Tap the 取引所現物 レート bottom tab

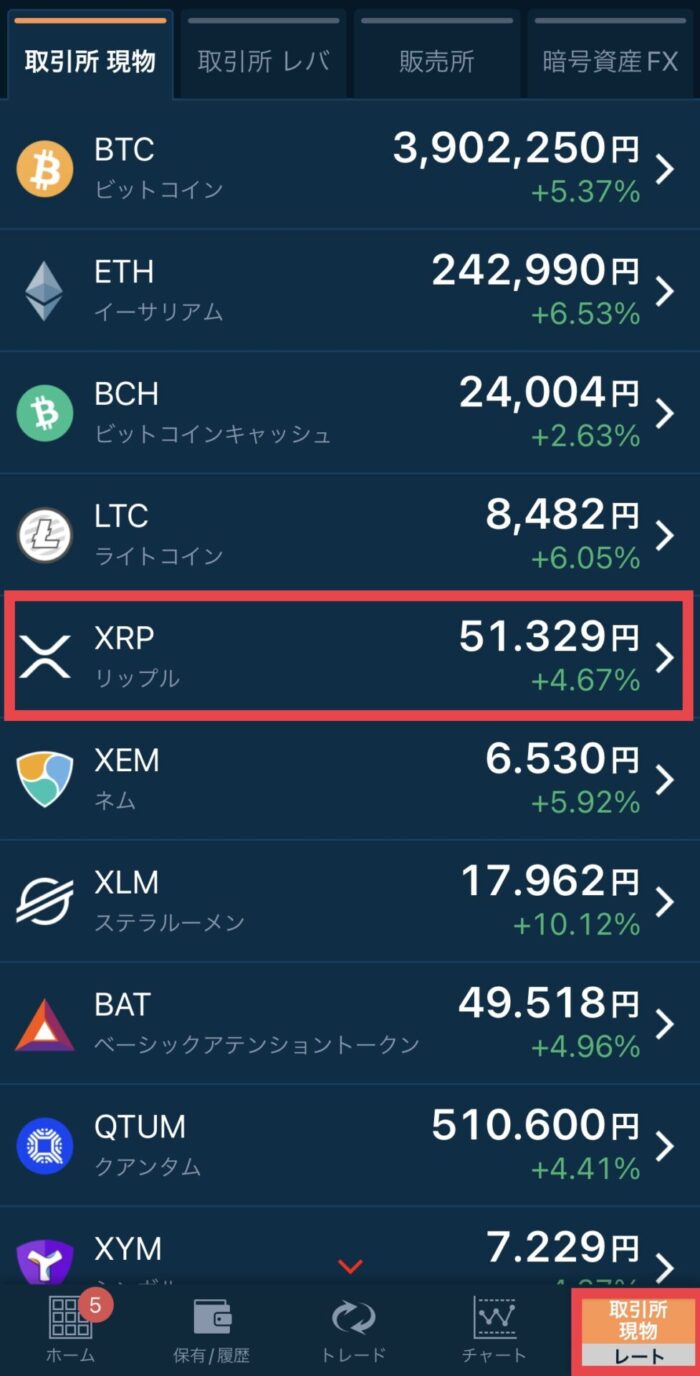pyautogui.click(x=636, y=1330)
